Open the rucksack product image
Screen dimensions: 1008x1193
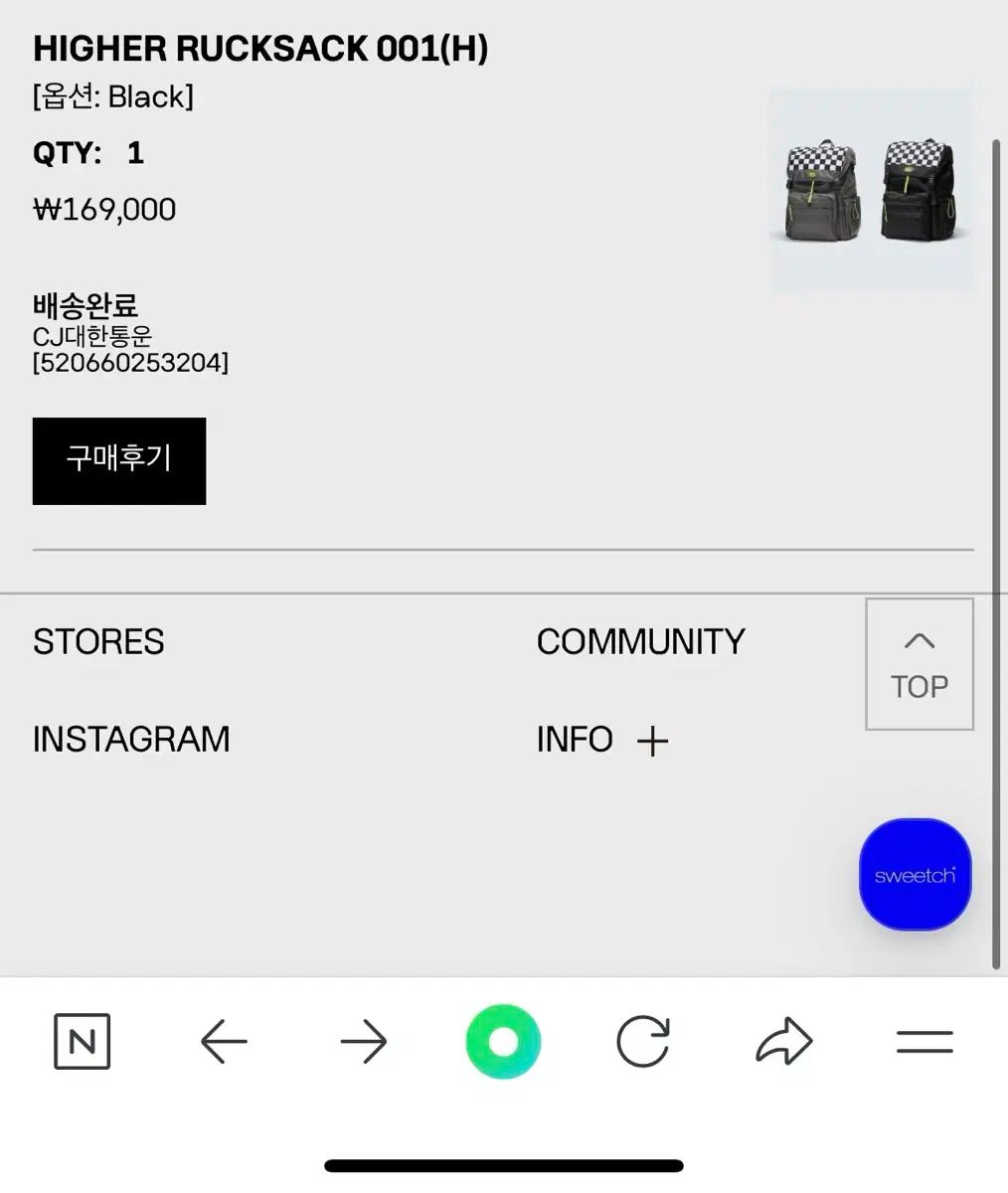pos(872,191)
